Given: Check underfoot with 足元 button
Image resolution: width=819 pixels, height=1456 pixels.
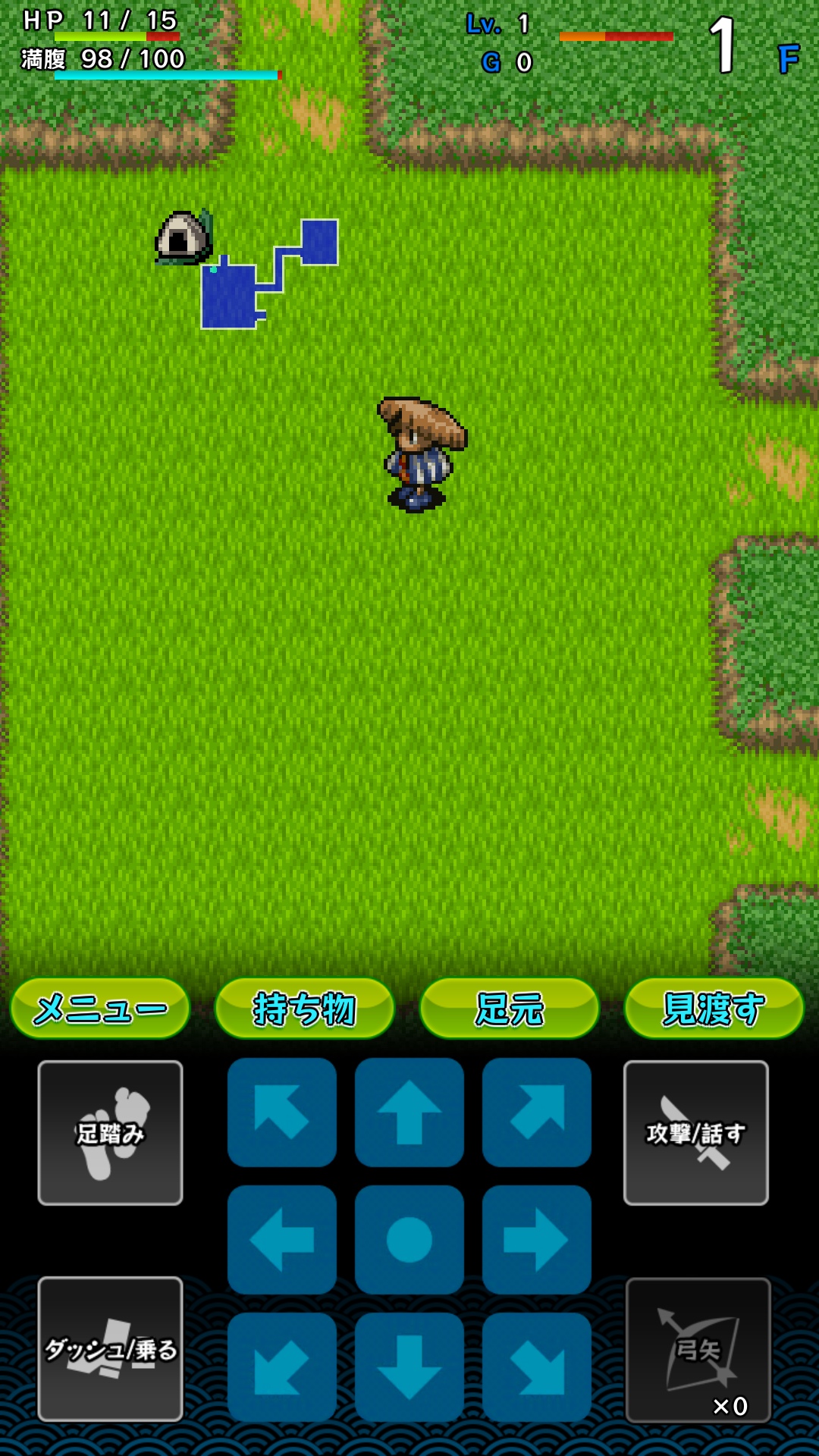Looking at the screenshot, I should [x=510, y=1008].
